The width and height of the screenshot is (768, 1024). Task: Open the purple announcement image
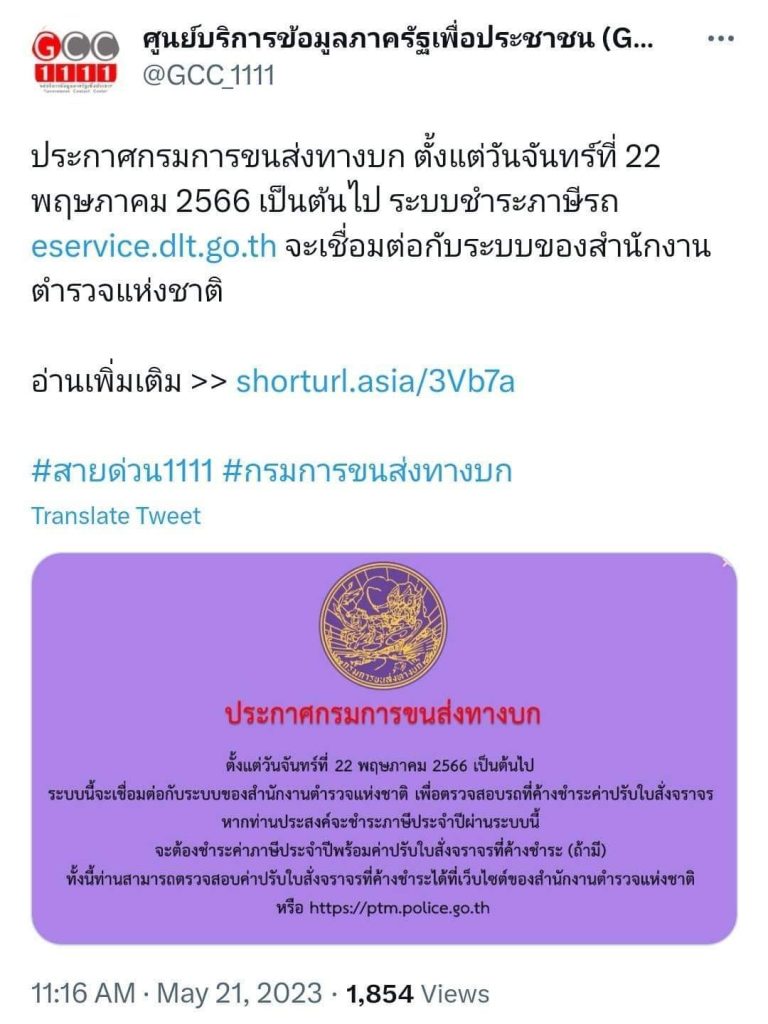pos(384,748)
